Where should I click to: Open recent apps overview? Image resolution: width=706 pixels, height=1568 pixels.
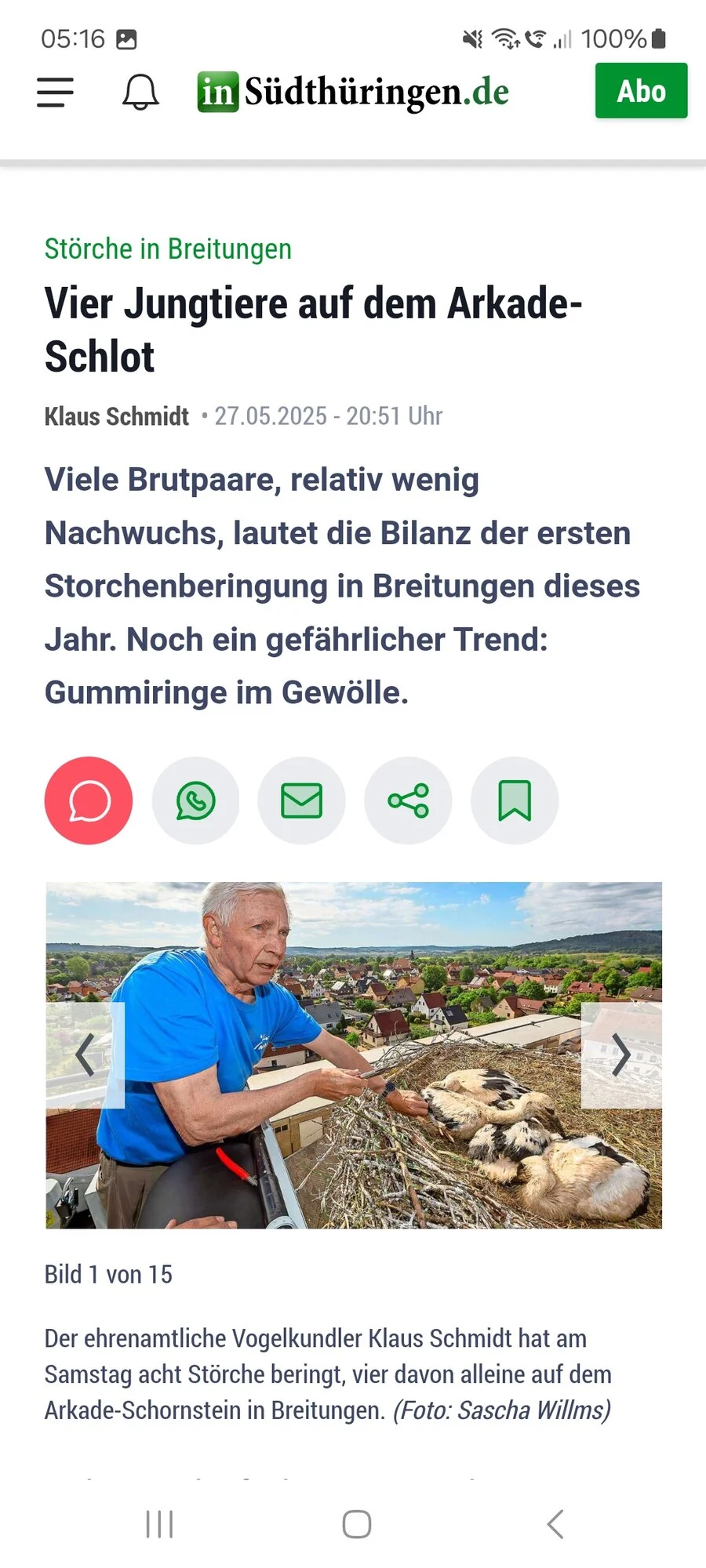[x=159, y=1524]
